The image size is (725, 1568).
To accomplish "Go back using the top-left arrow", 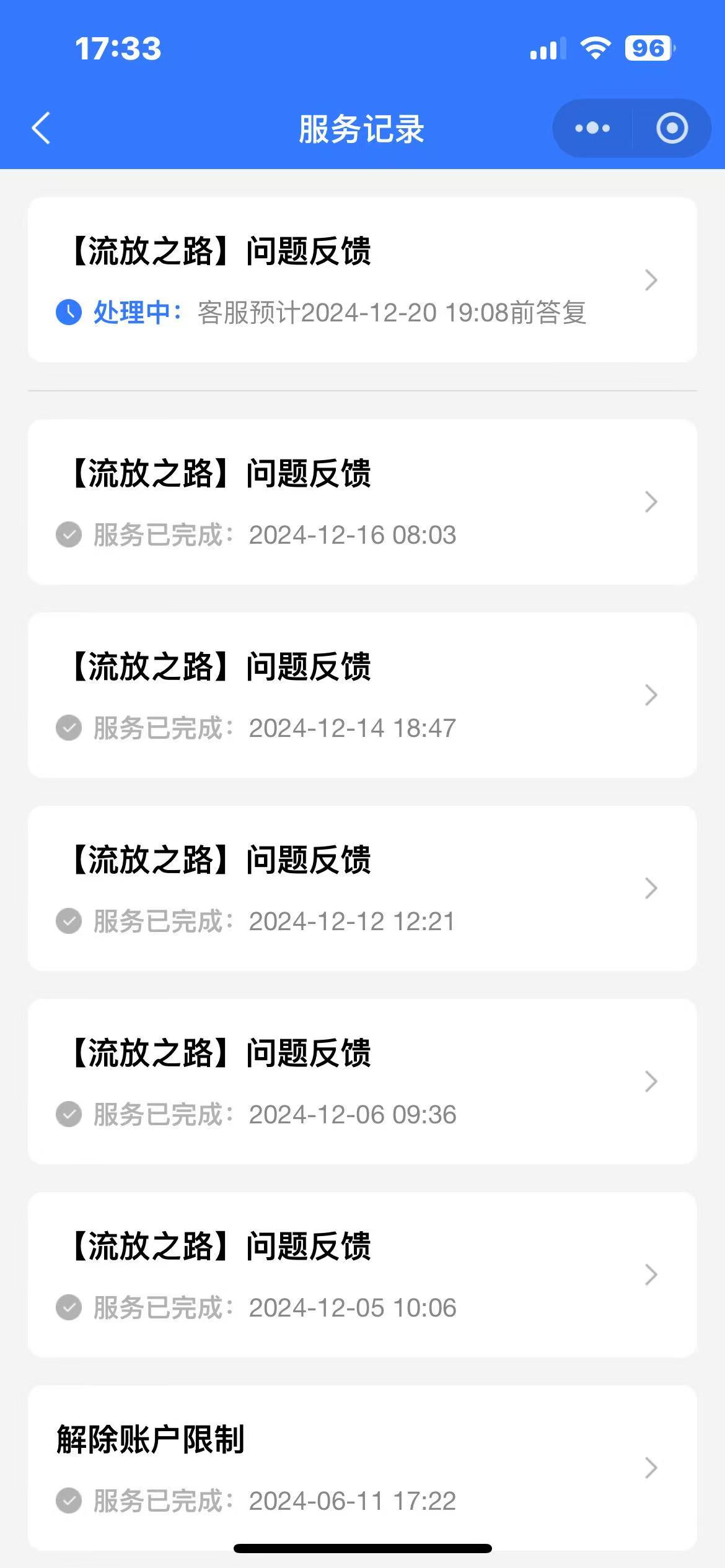I will (x=41, y=128).
